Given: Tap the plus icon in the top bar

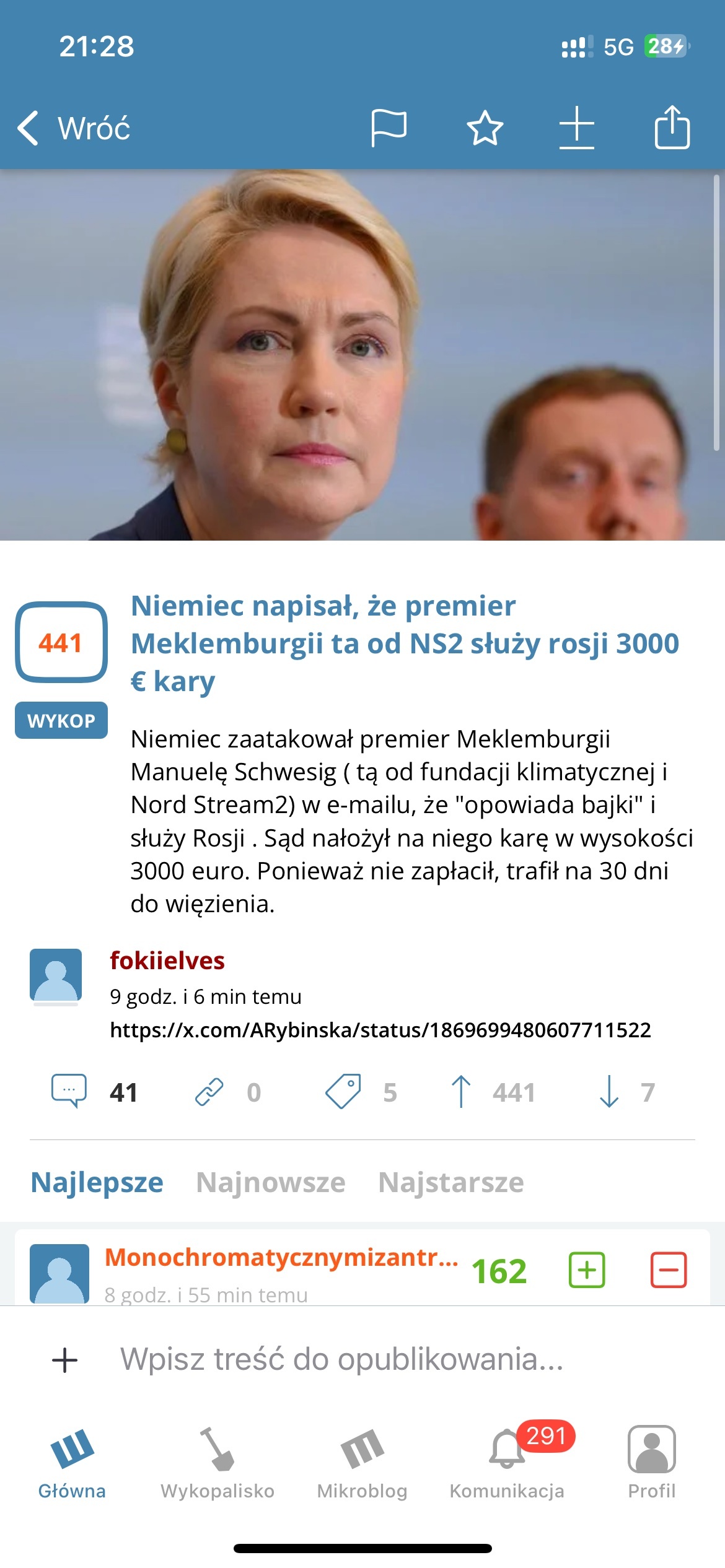Looking at the screenshot, I should click(576, 128).
